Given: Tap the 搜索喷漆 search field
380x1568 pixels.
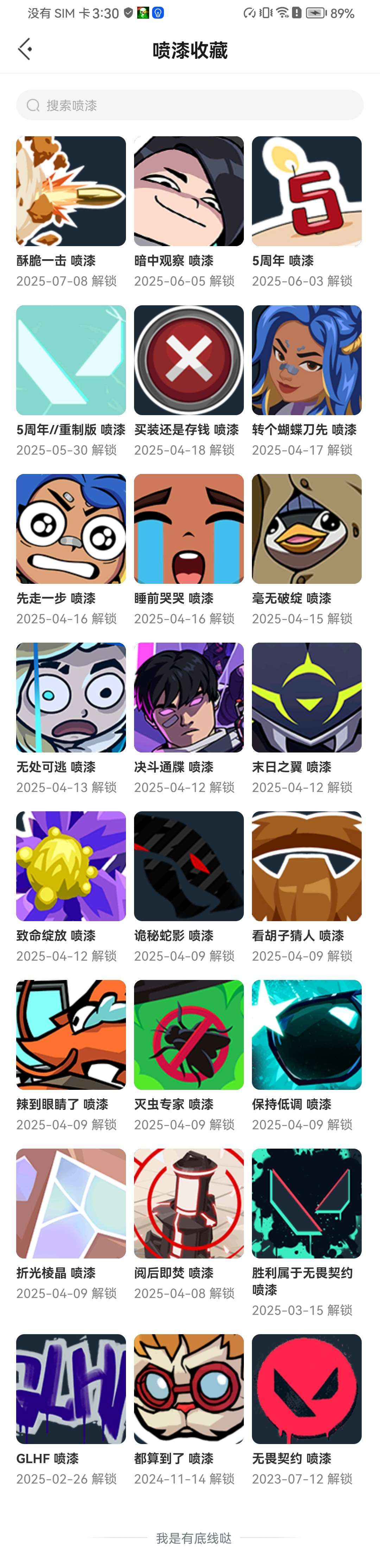Looking at the screenshot, I should [190, 105].
